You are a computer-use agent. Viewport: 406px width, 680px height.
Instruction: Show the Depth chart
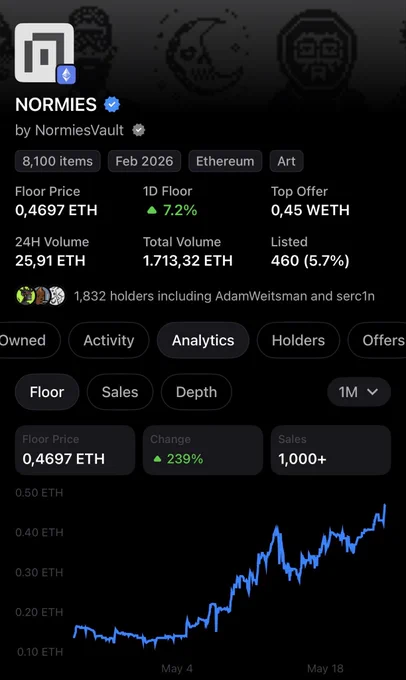pyautogui.click(x=196, y=392)
